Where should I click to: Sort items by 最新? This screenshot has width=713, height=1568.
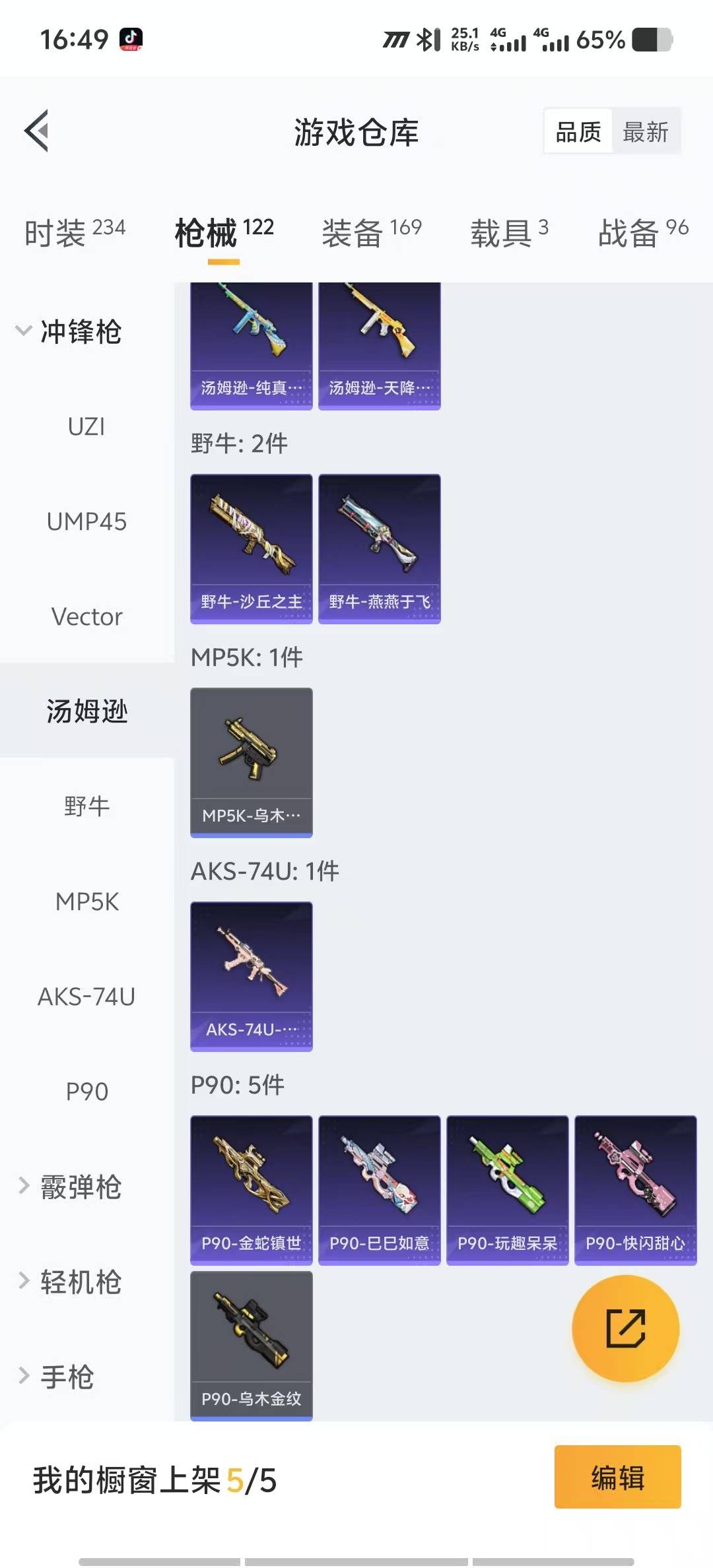[645, 132]
